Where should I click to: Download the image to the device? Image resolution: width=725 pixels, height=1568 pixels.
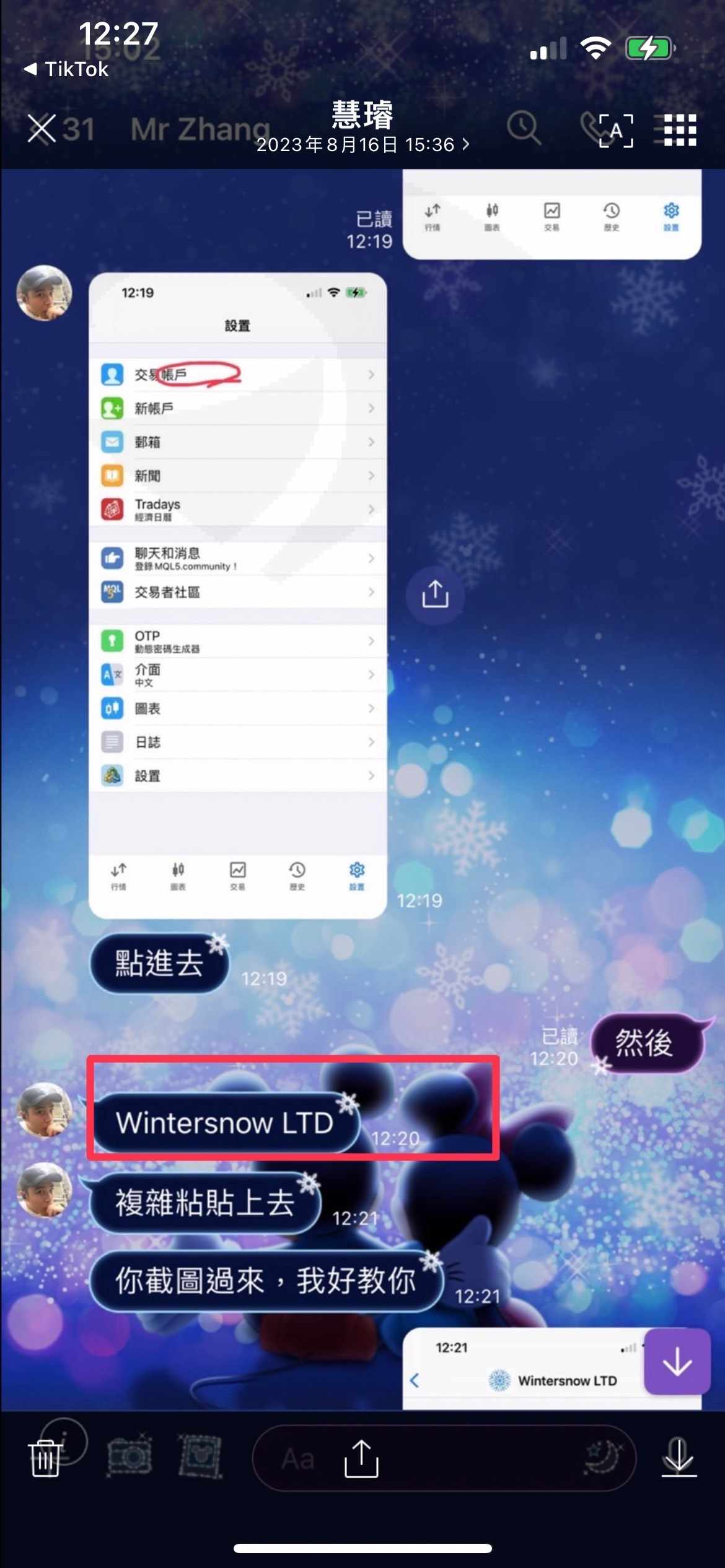pos(679,1457)
